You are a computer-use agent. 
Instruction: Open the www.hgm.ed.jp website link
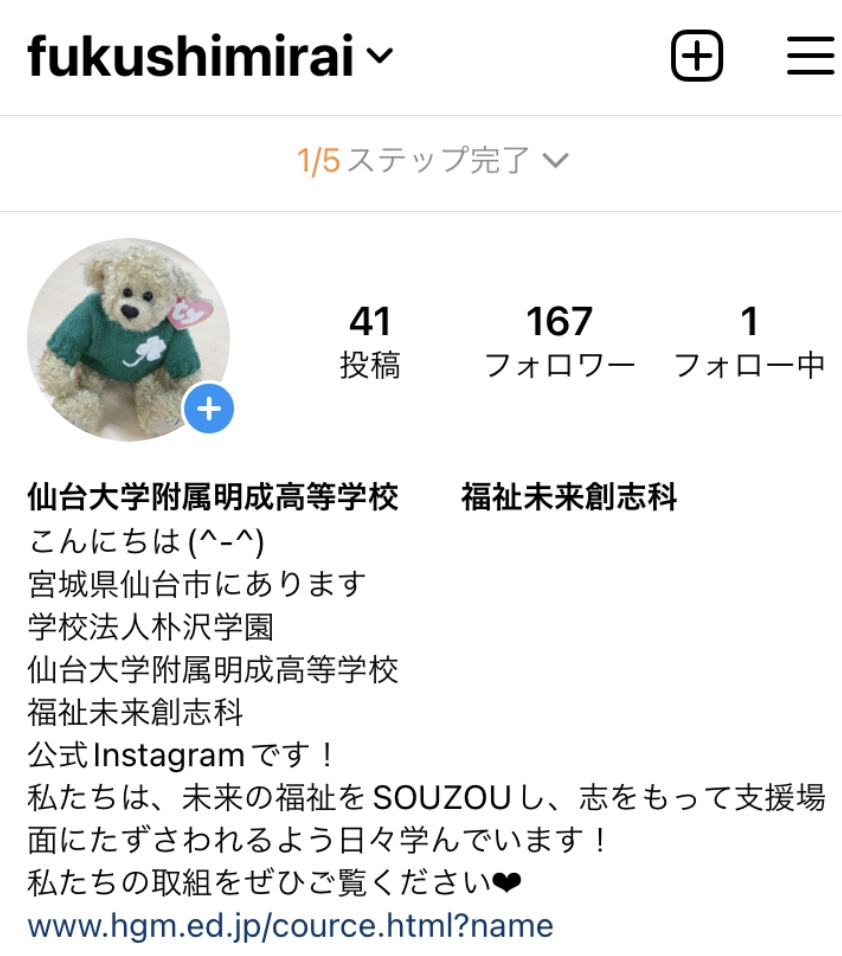pyautogui.click(x=290, y=925)
